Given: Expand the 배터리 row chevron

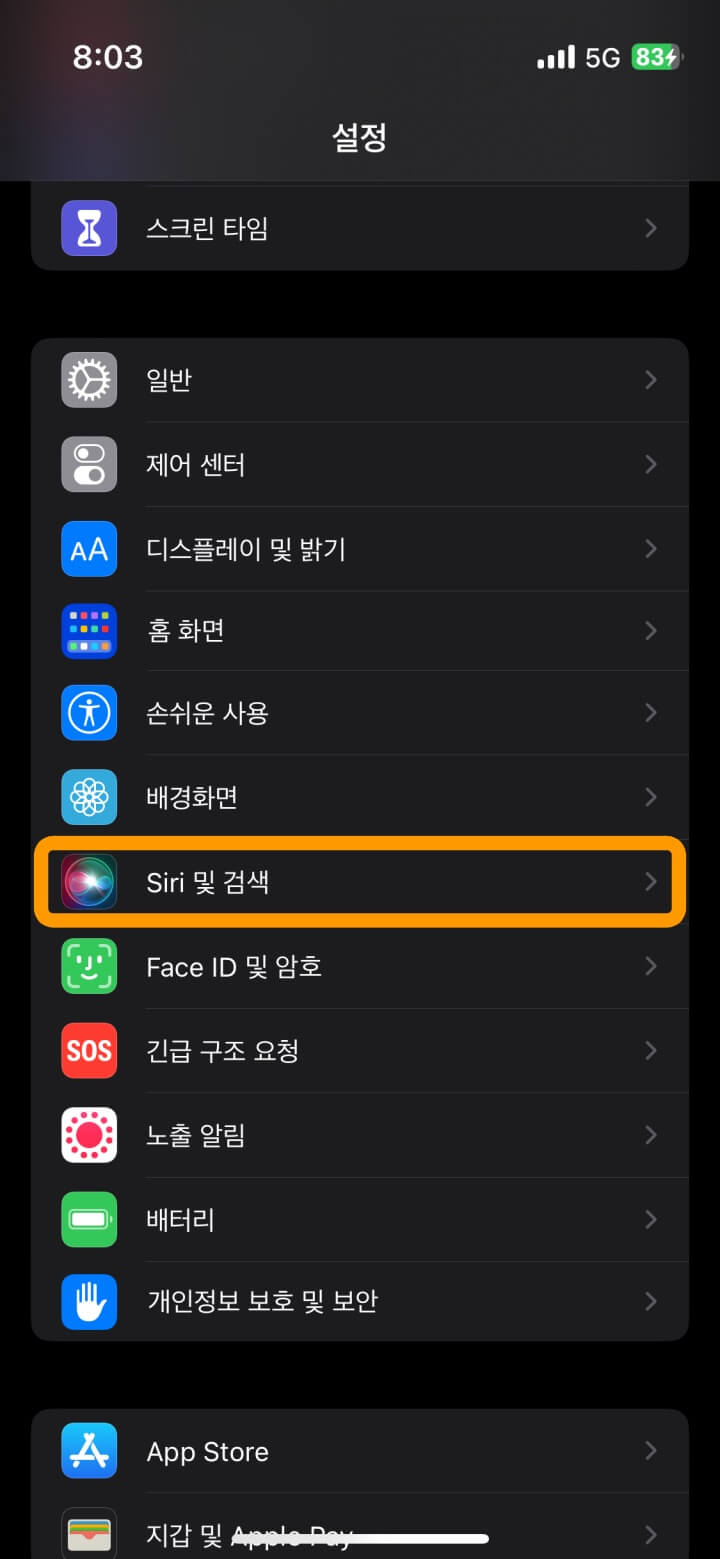Looking at the screenshot, I should [x=651, y=1219].
